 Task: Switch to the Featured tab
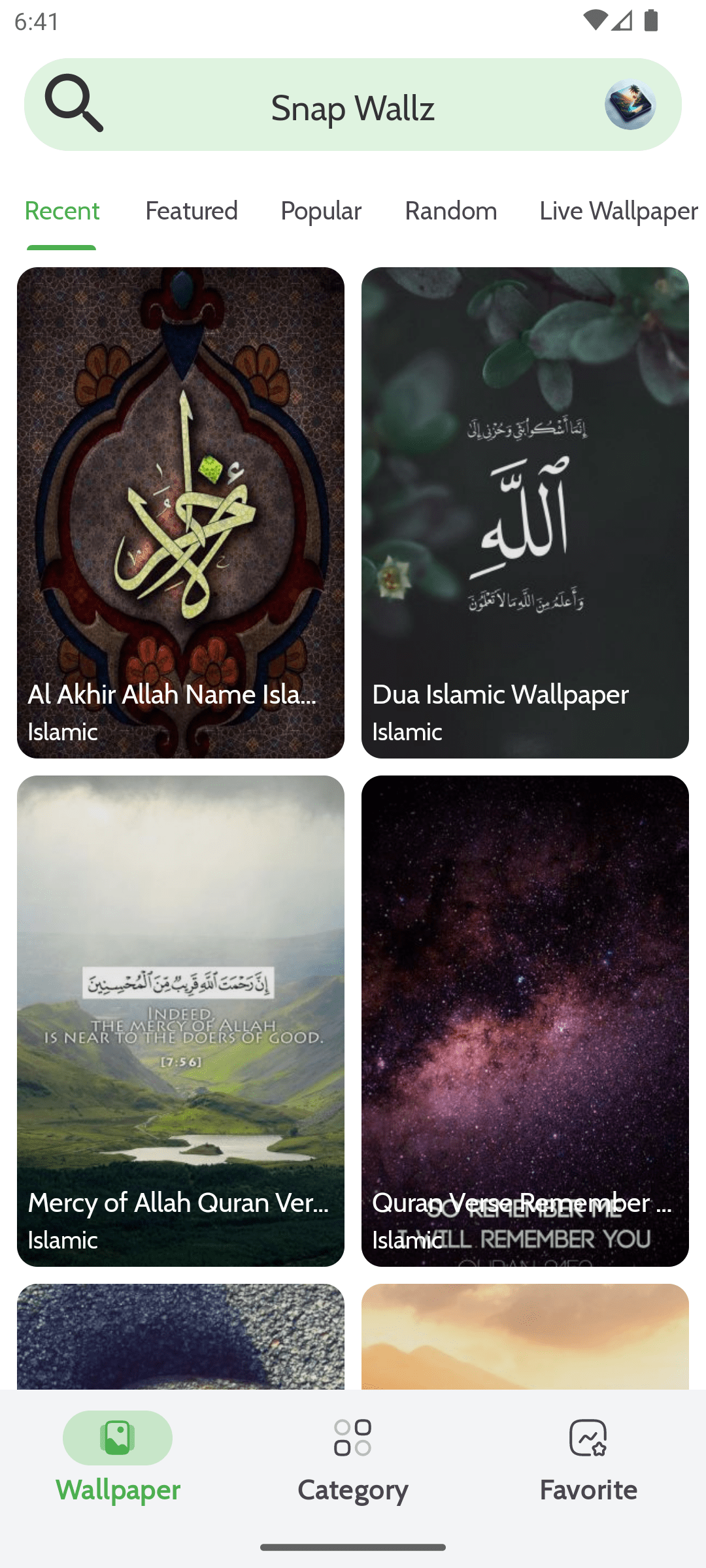click(192, 210)
